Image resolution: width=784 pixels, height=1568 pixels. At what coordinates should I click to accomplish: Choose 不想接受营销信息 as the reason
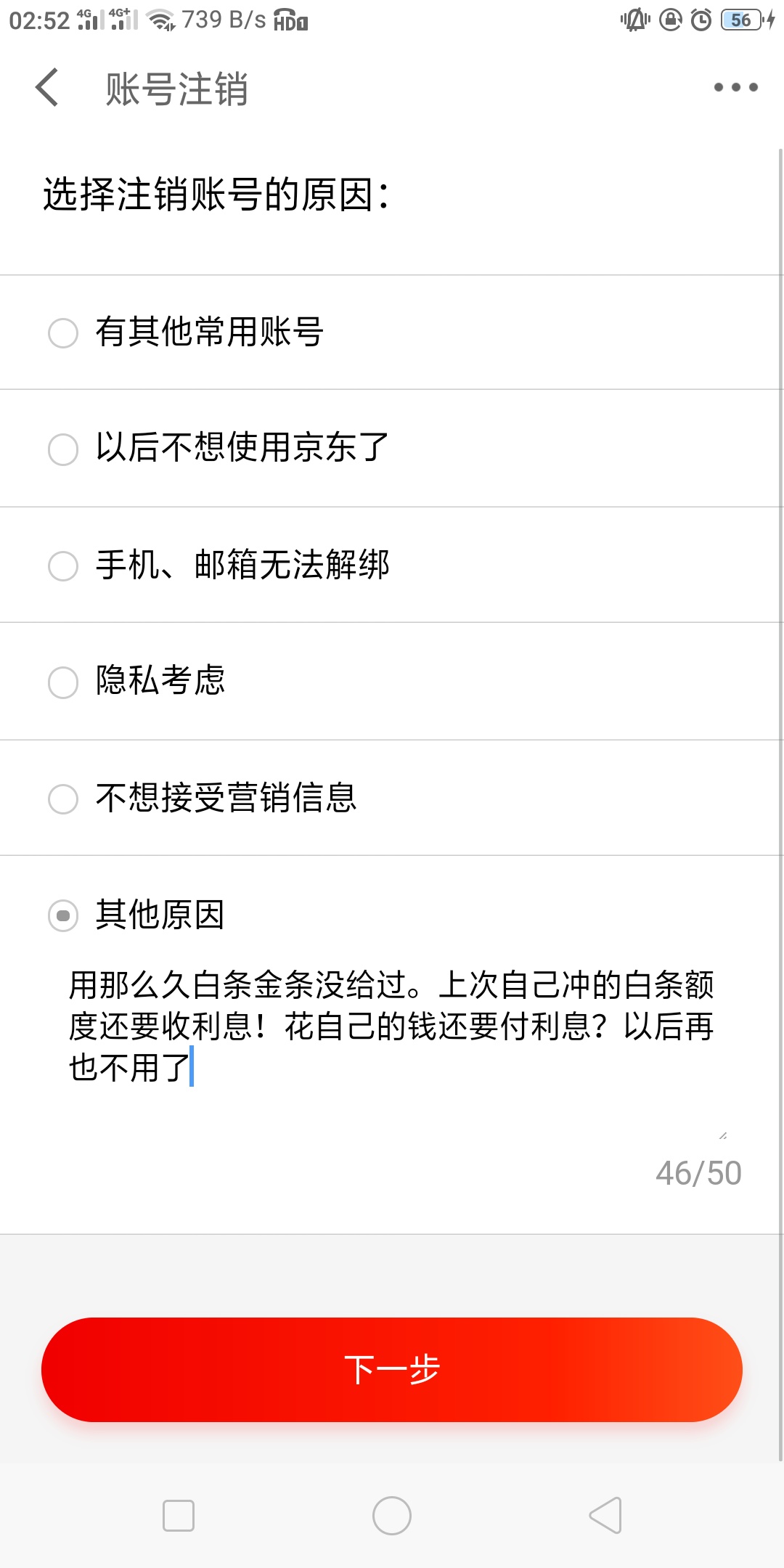click(x=392, y=798)
